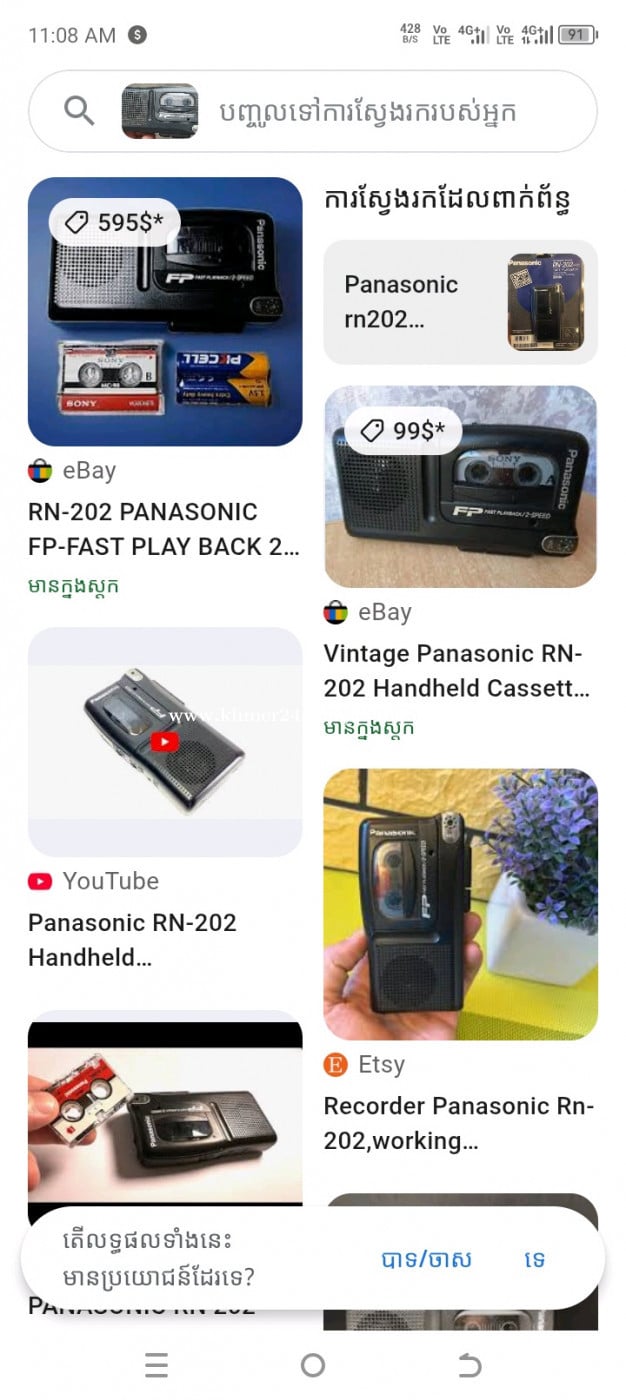Select the related search chip Panasonic rn202
The width and height of the screenshot is (626, 1400).
coord(460,302)
